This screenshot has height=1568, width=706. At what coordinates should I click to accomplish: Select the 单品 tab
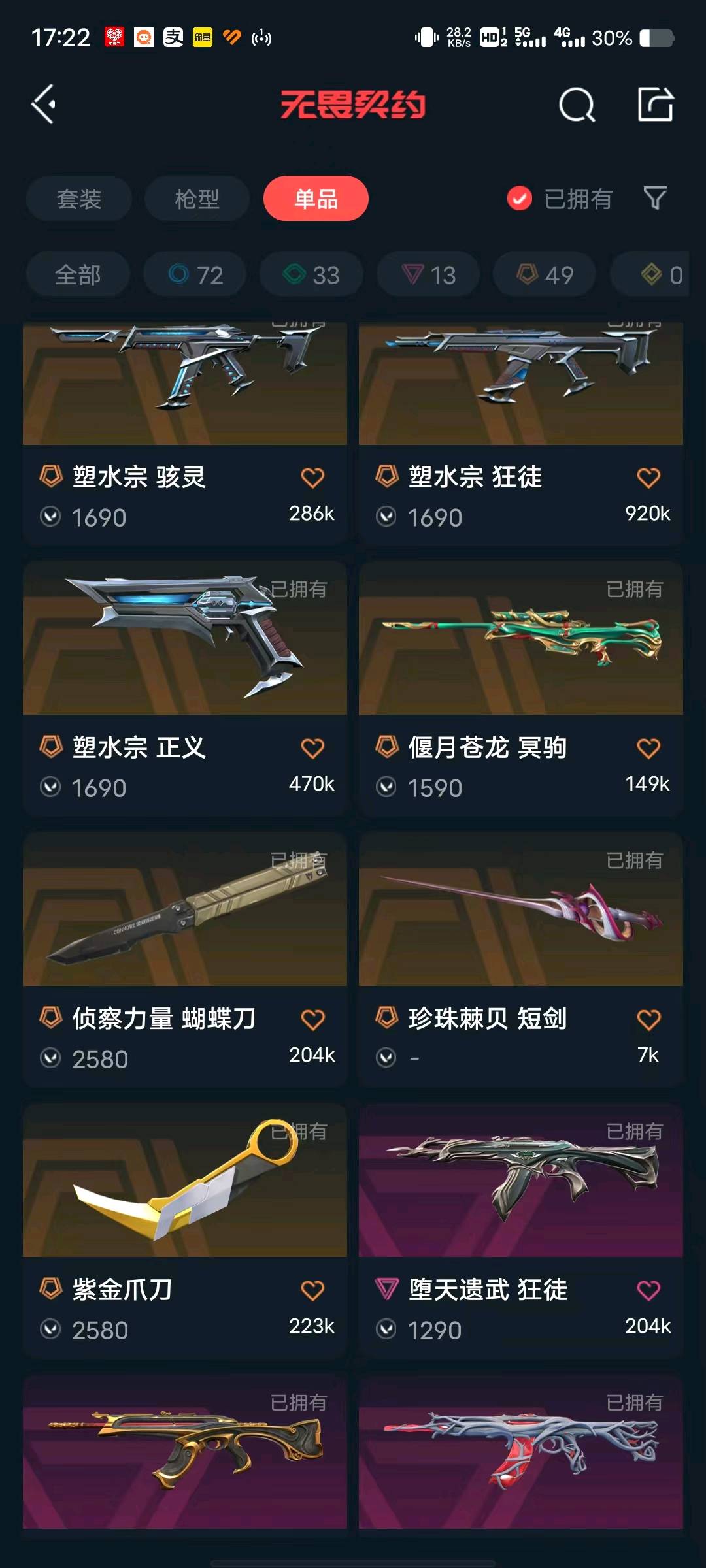316,199
